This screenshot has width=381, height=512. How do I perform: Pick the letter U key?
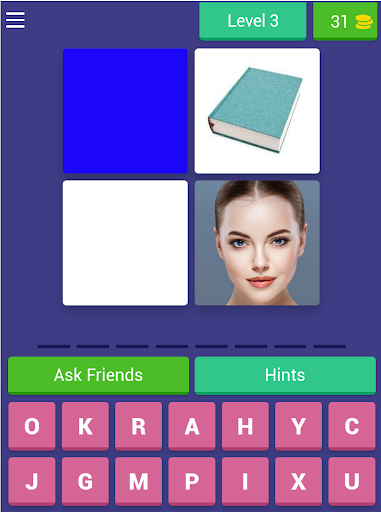352,481
